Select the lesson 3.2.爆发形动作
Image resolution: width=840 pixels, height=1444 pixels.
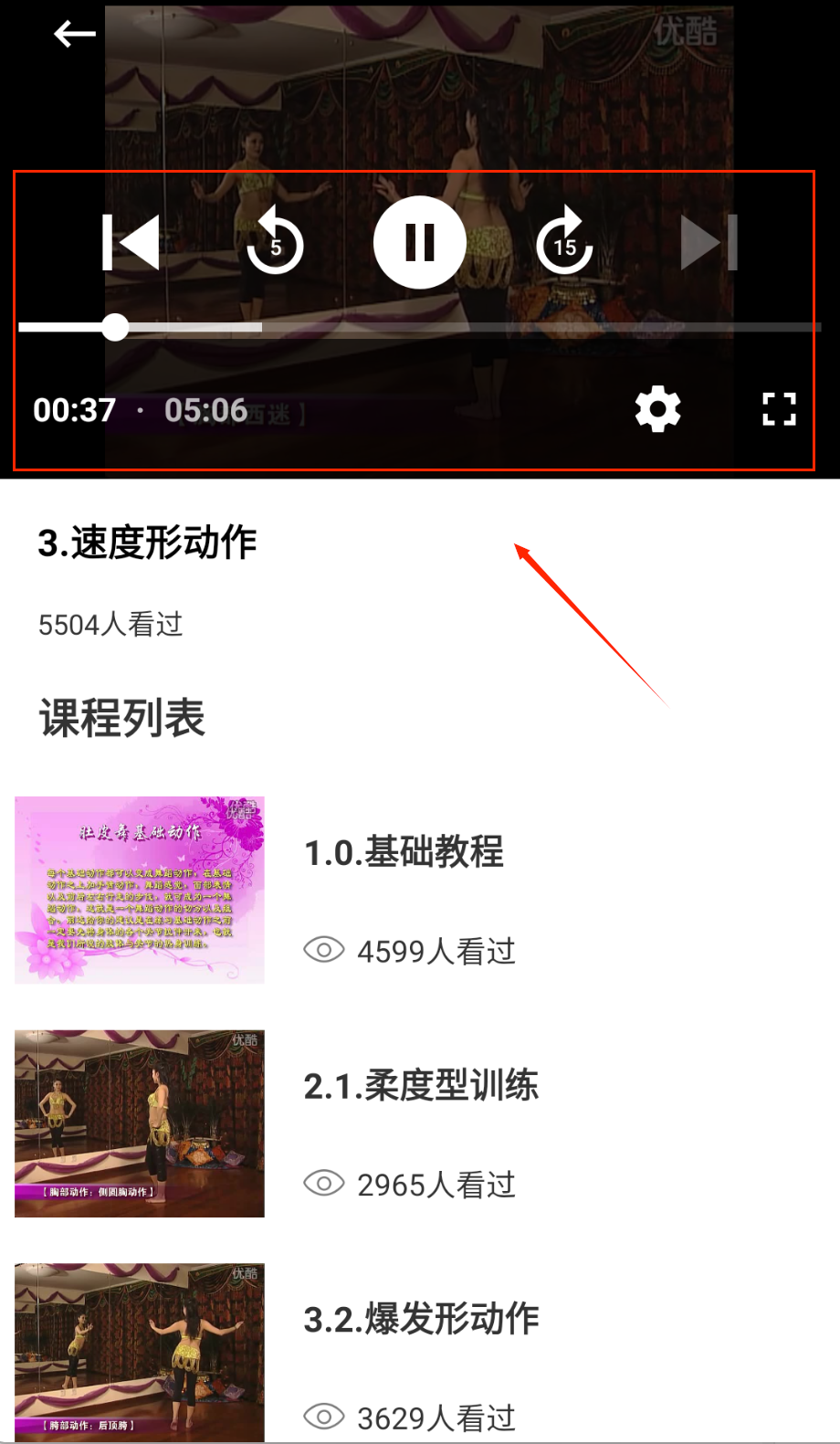pos(421,1320)
